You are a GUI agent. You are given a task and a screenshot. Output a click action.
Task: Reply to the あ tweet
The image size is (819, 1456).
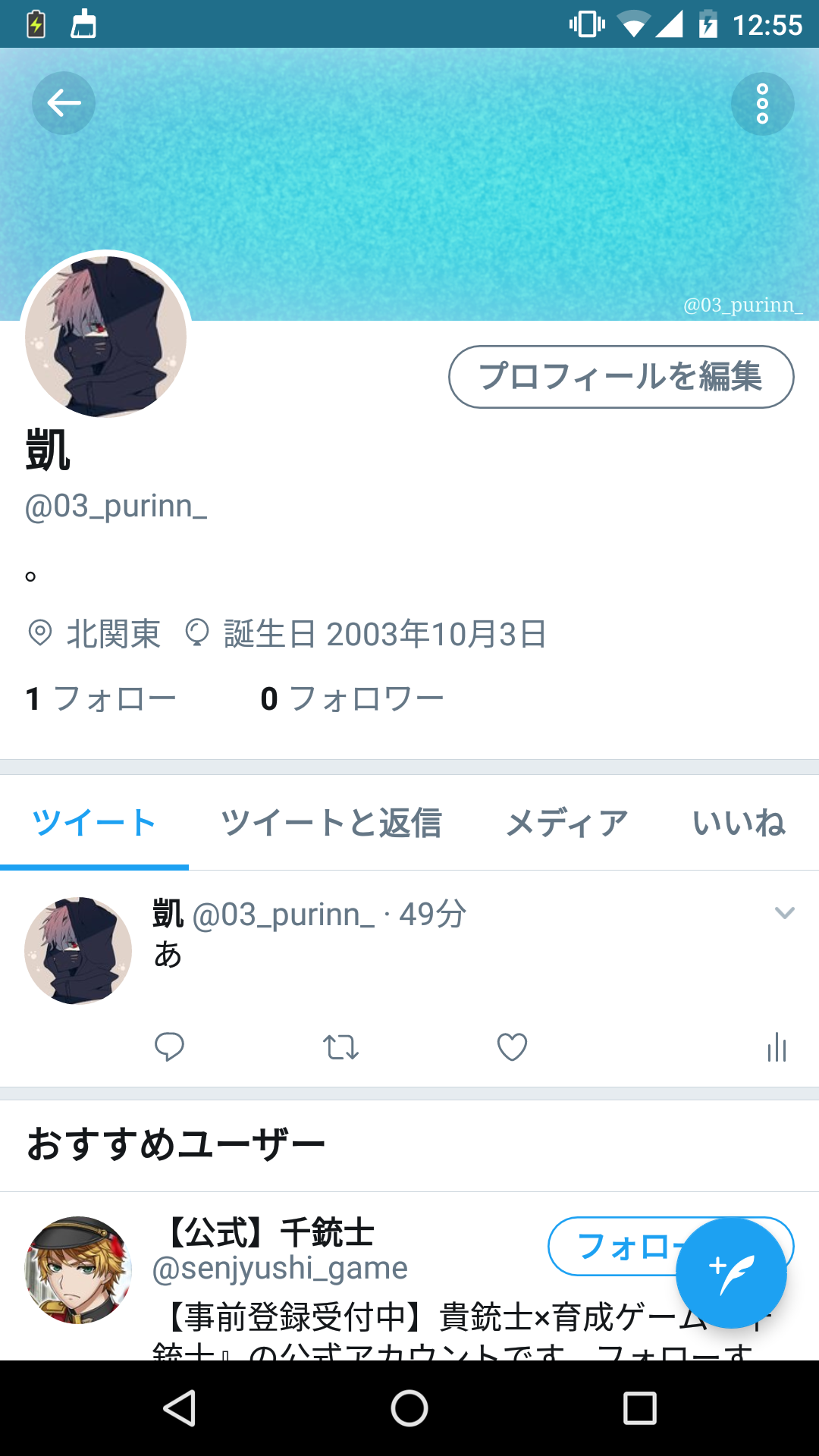[169, 1047]
